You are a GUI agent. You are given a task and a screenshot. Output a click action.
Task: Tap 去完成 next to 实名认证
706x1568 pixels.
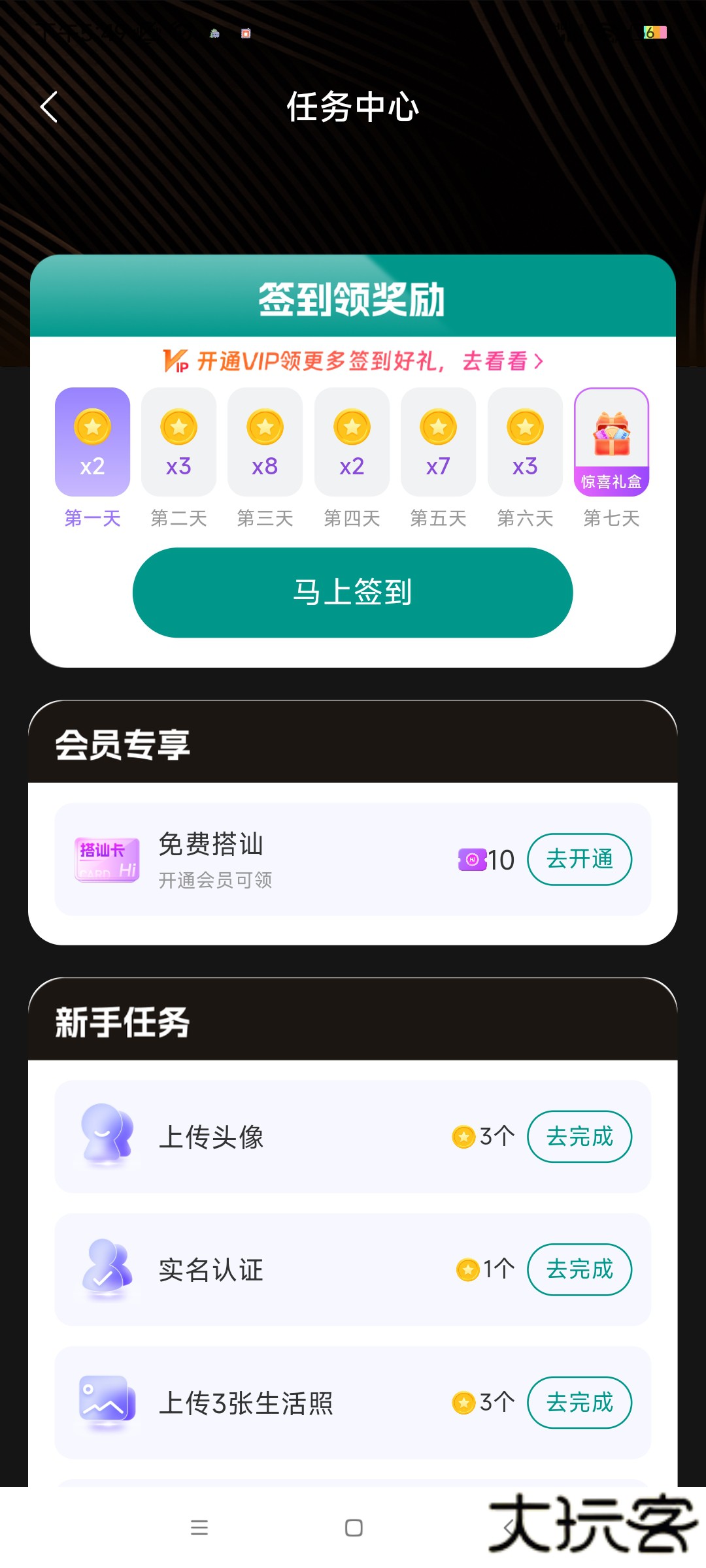(x=579, y=1269)
